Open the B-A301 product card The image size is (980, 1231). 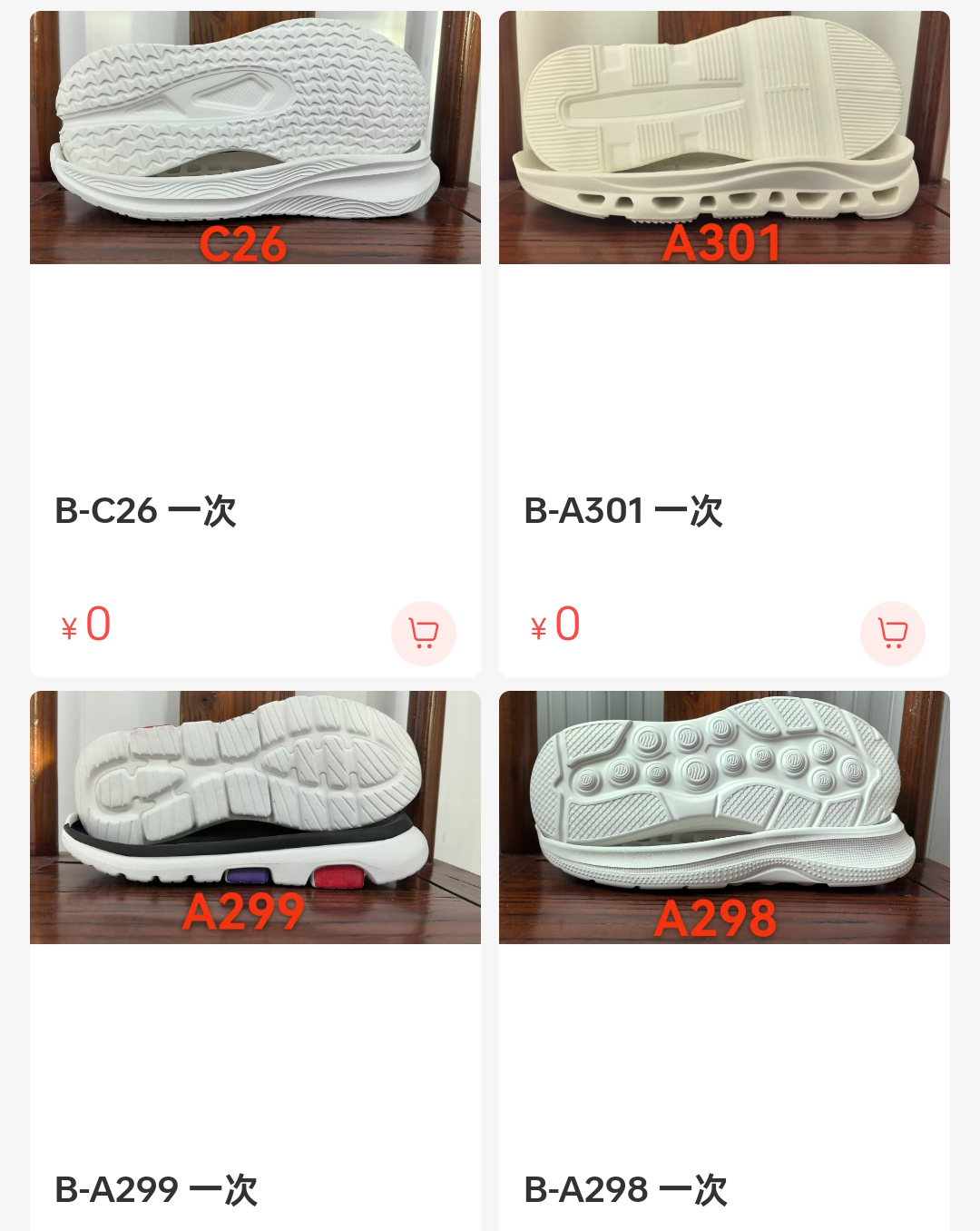click(724, 138)
